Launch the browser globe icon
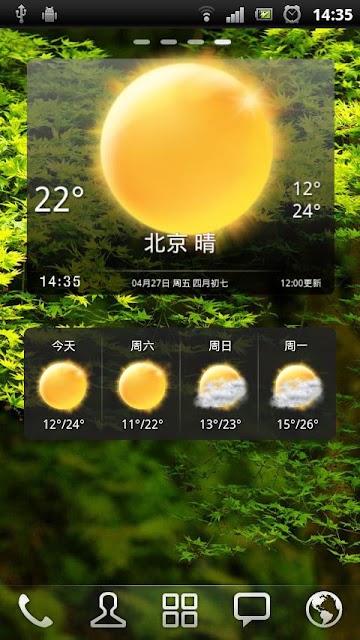The height and width of the screenshot is (640, 360). [324, 609]
